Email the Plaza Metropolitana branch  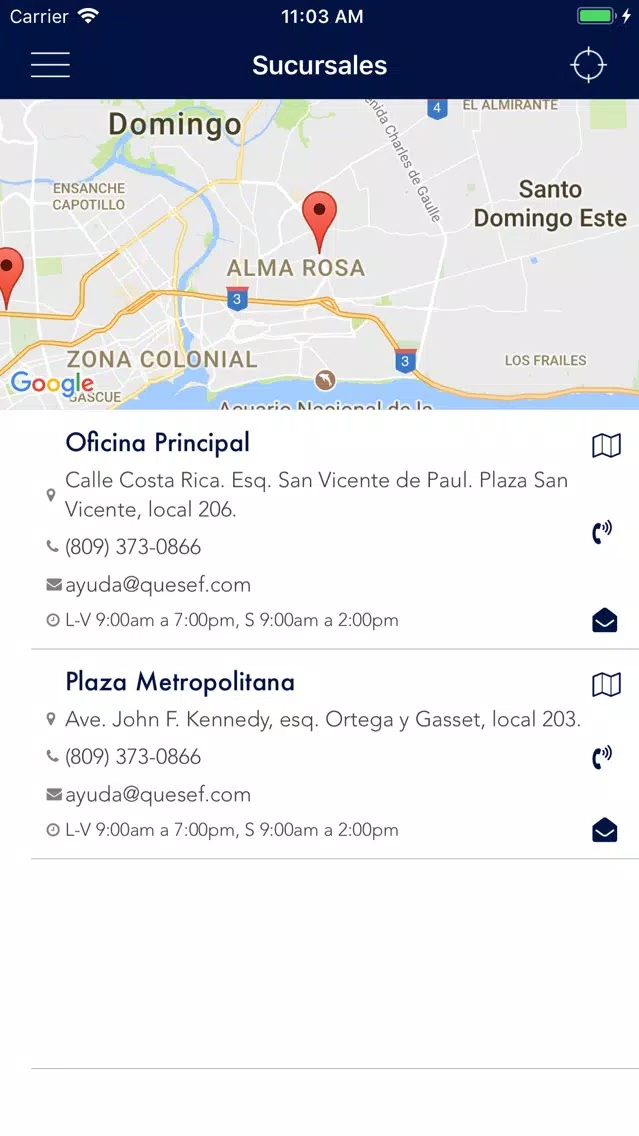(x=604, y=830)
